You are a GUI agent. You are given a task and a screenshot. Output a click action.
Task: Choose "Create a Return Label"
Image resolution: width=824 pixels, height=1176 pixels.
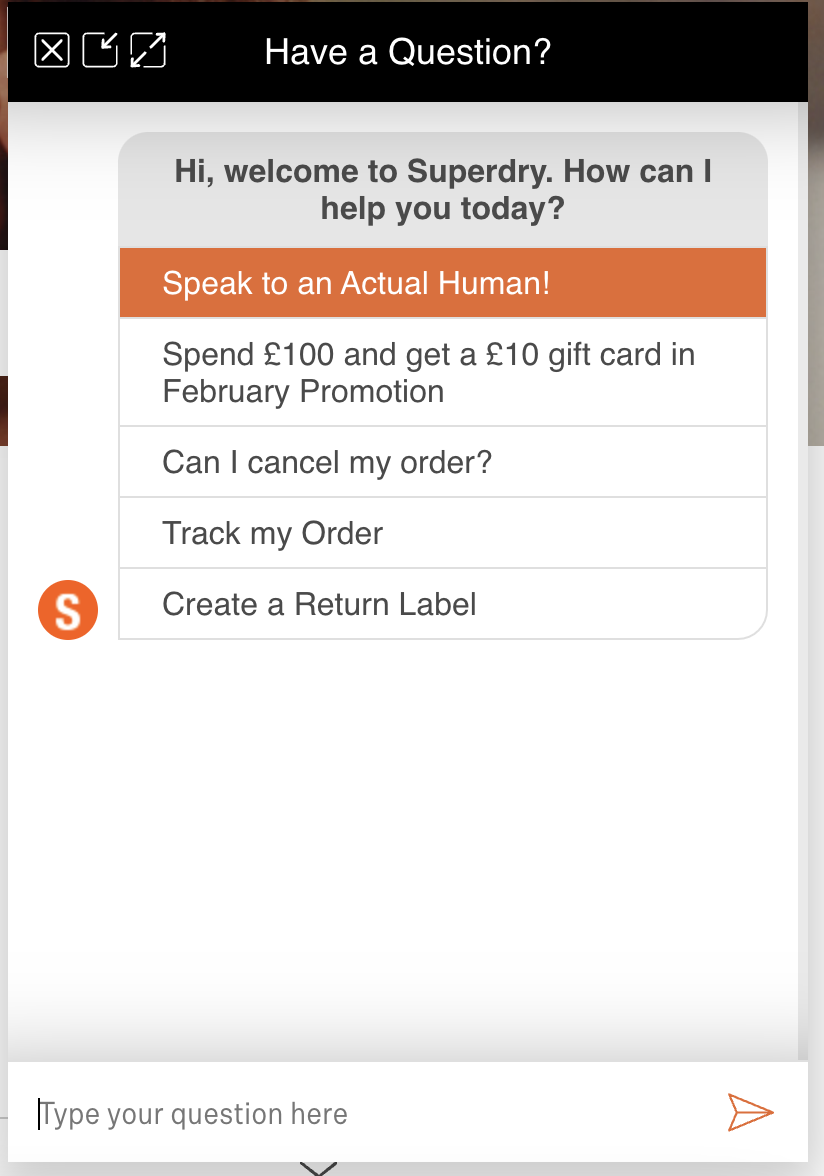pos(442,604)
